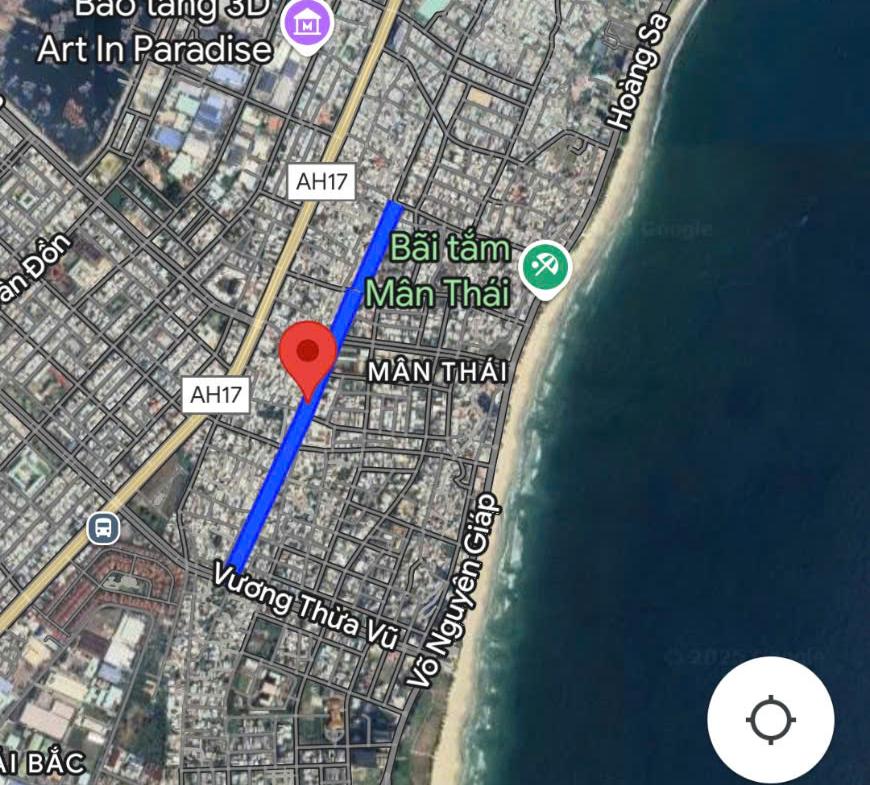Open the Bãi tắm Mân Thái beach marker

pos(546,267)
